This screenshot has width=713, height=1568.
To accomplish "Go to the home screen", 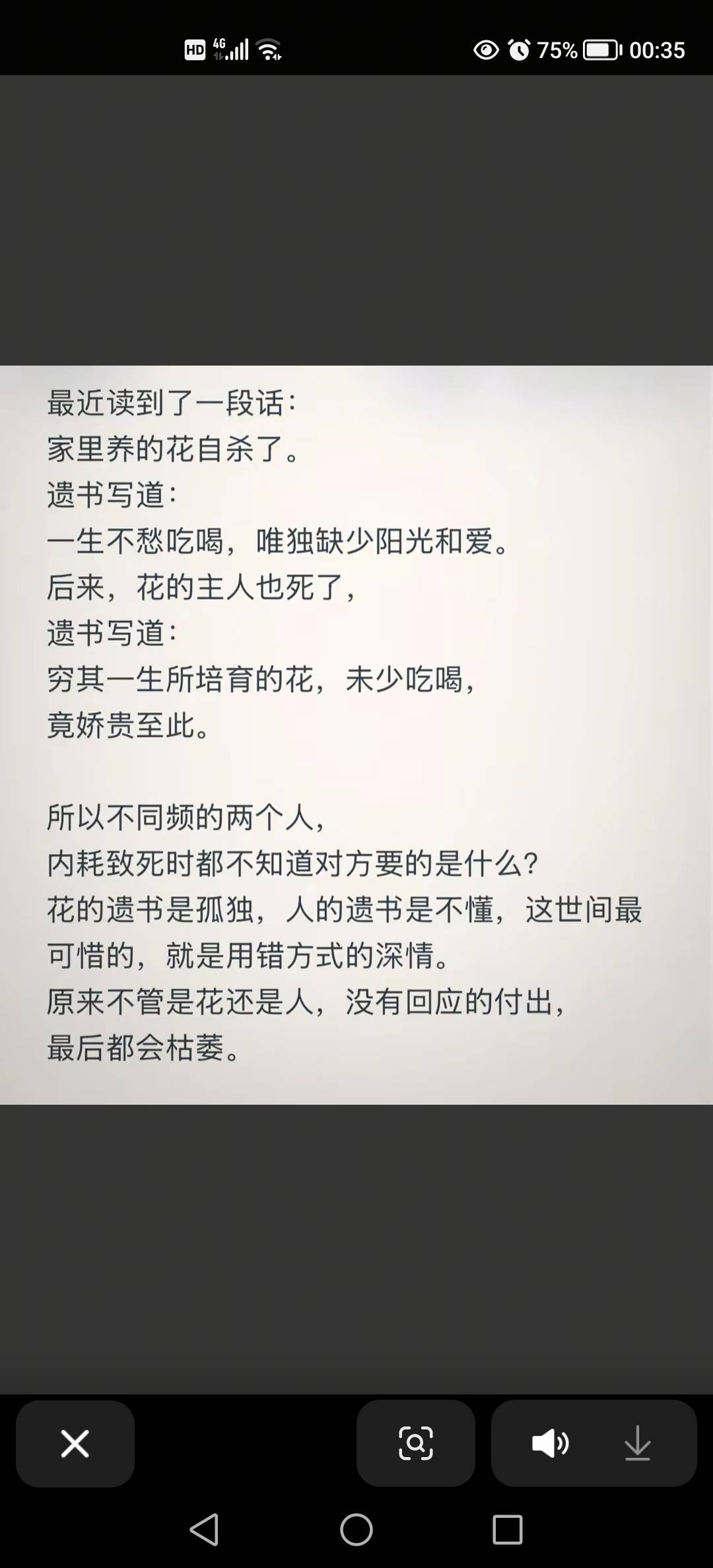I will coord(356,1529).
